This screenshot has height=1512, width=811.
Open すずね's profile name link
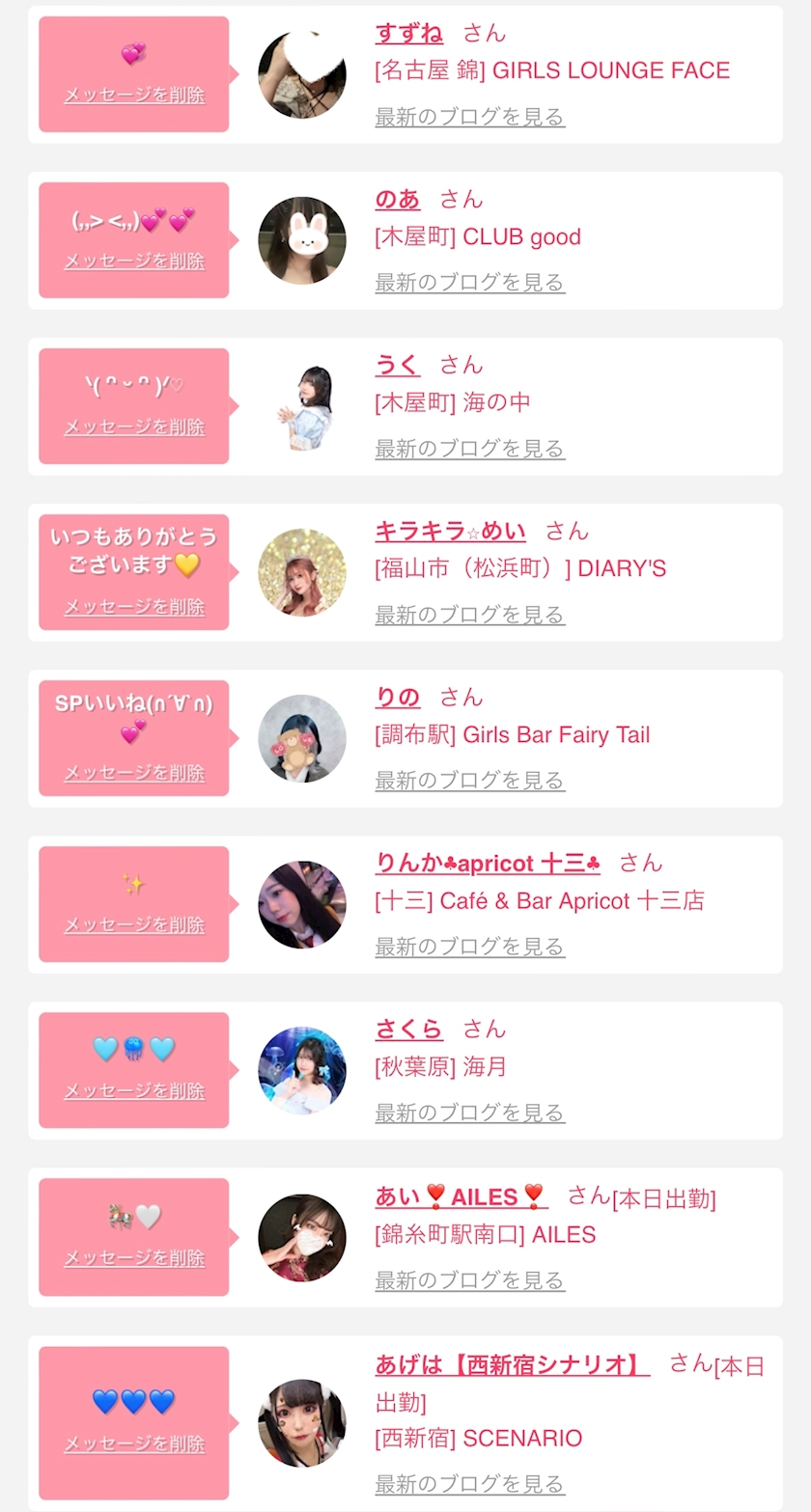click(x=408, y=34)
